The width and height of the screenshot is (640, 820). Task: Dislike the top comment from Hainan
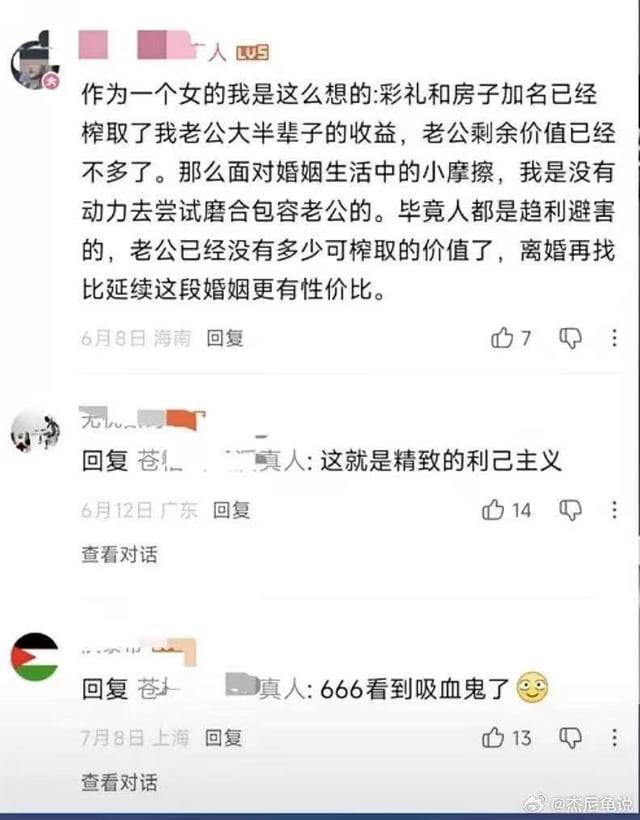pos(570,338)
